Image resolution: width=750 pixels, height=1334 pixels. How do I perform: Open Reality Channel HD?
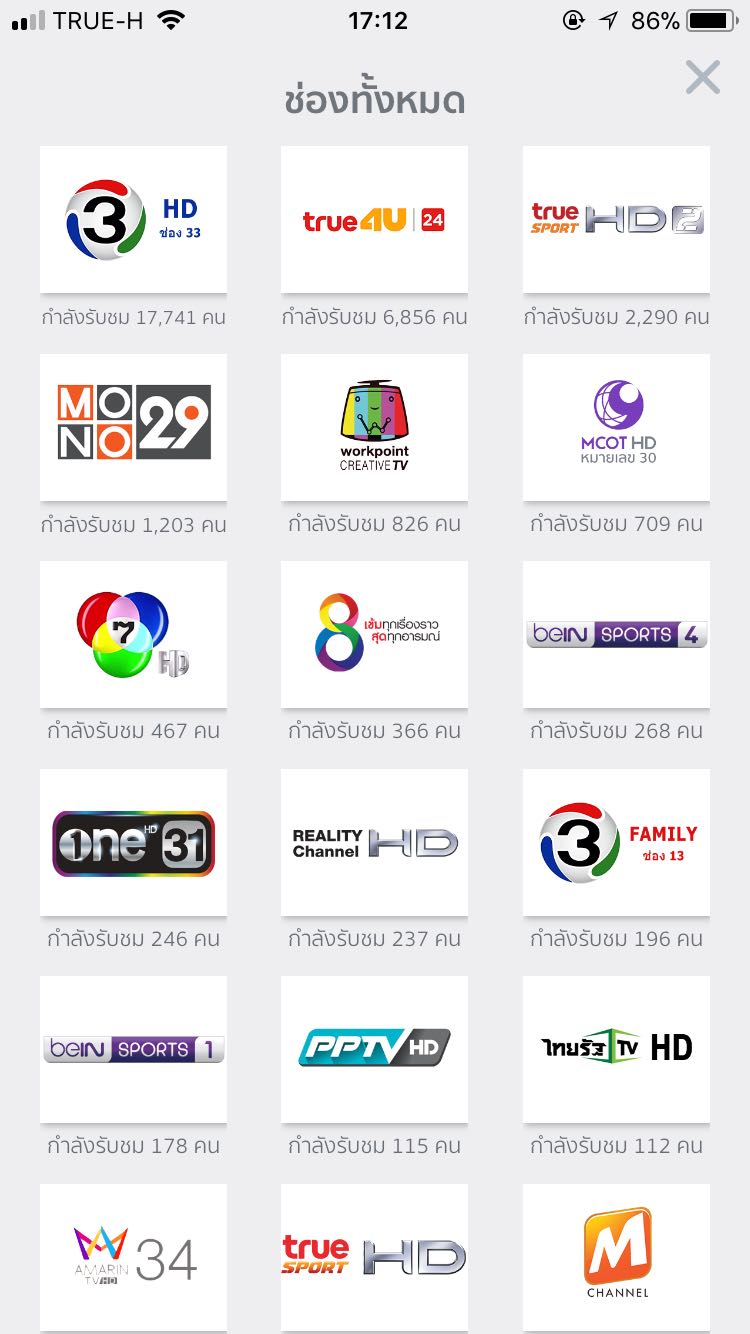pos(374,842)
